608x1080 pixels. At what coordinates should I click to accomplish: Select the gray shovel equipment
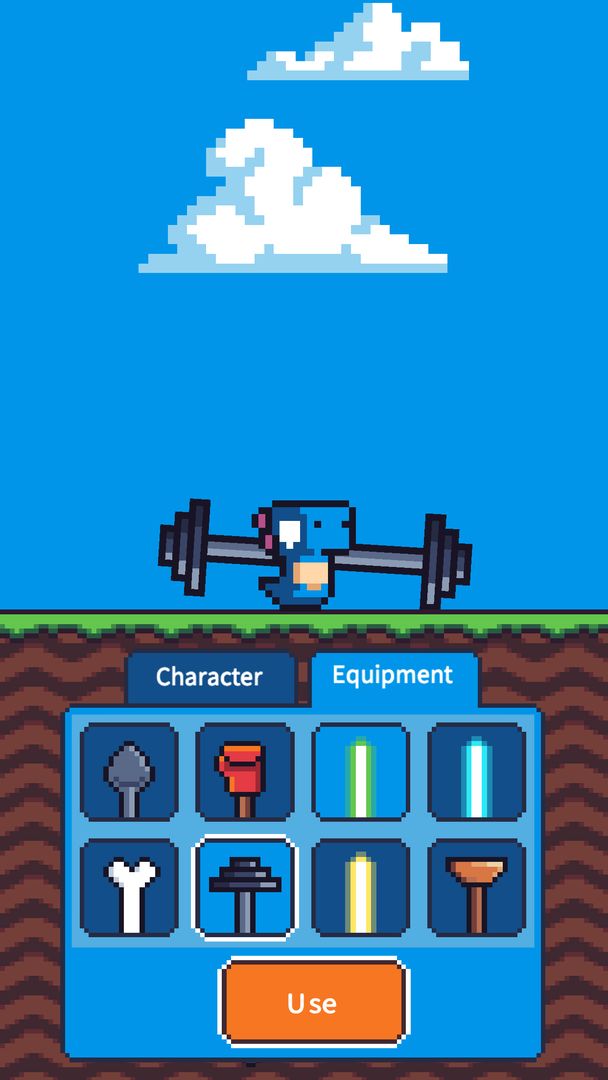(129, 772)
